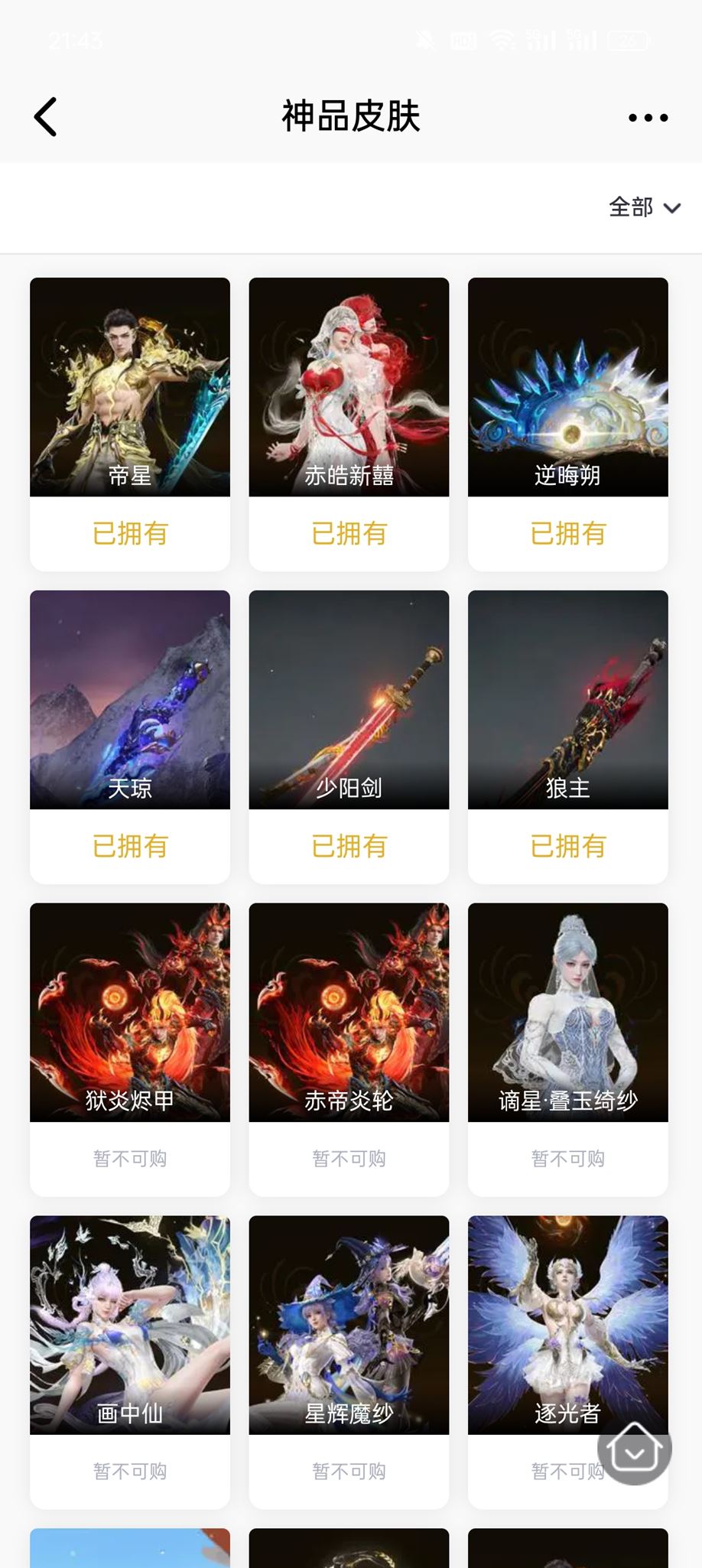View the 逐光者 skin card

tap(568, 1362)
